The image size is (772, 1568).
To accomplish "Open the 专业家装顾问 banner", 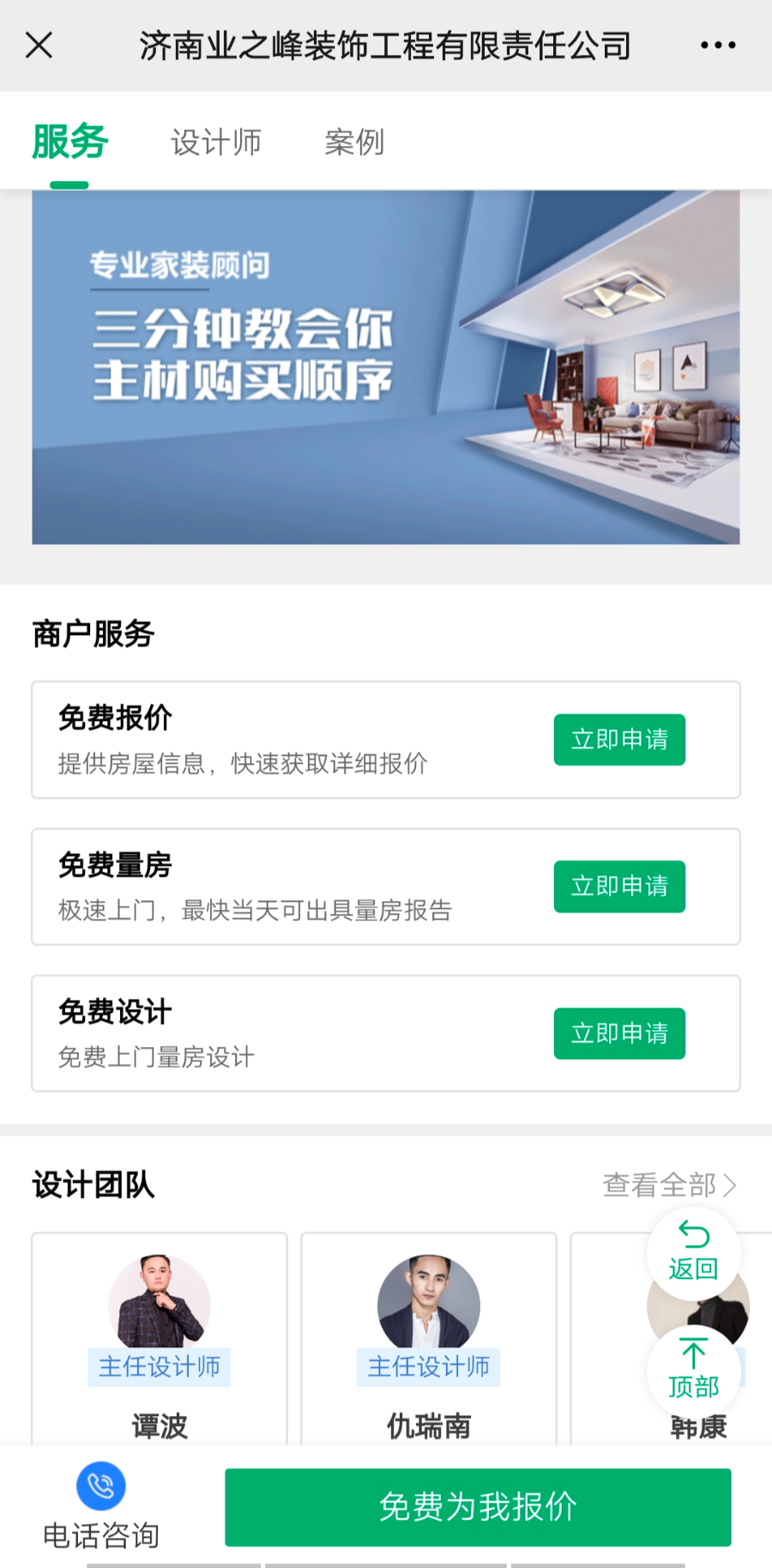I will click(386, 367).
